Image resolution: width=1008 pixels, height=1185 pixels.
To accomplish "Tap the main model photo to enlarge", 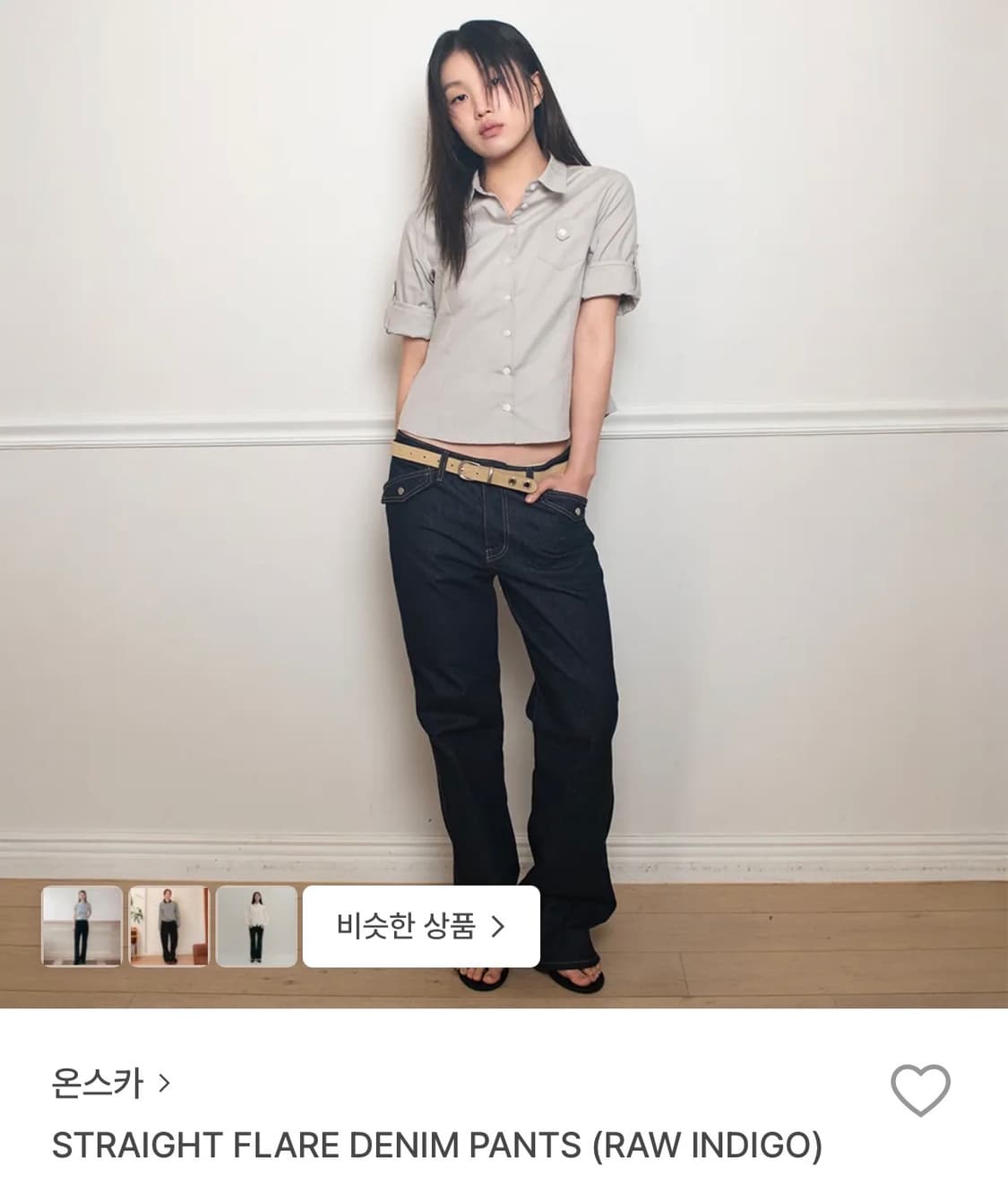I will pos(504,448).
